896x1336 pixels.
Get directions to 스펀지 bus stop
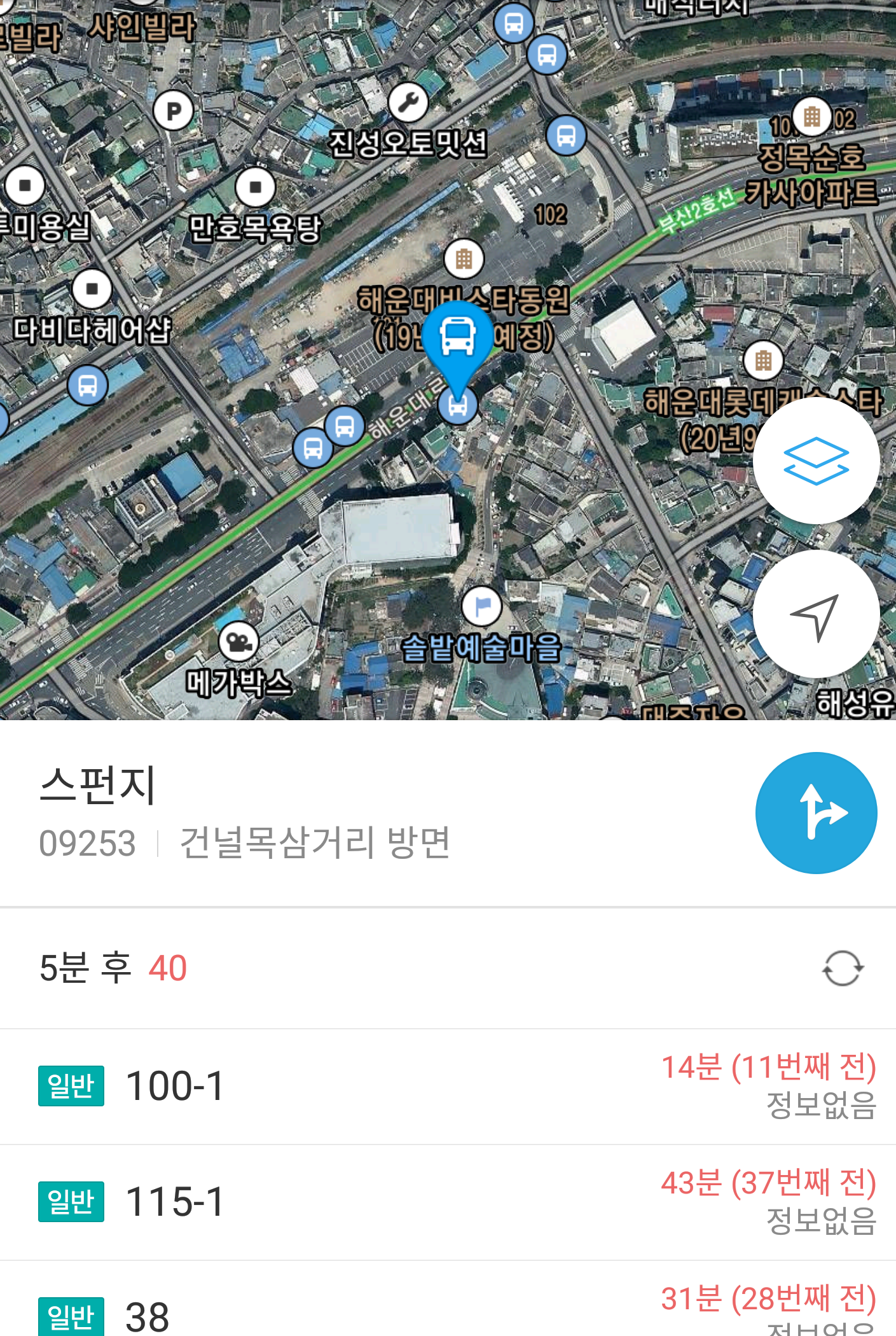816,812
